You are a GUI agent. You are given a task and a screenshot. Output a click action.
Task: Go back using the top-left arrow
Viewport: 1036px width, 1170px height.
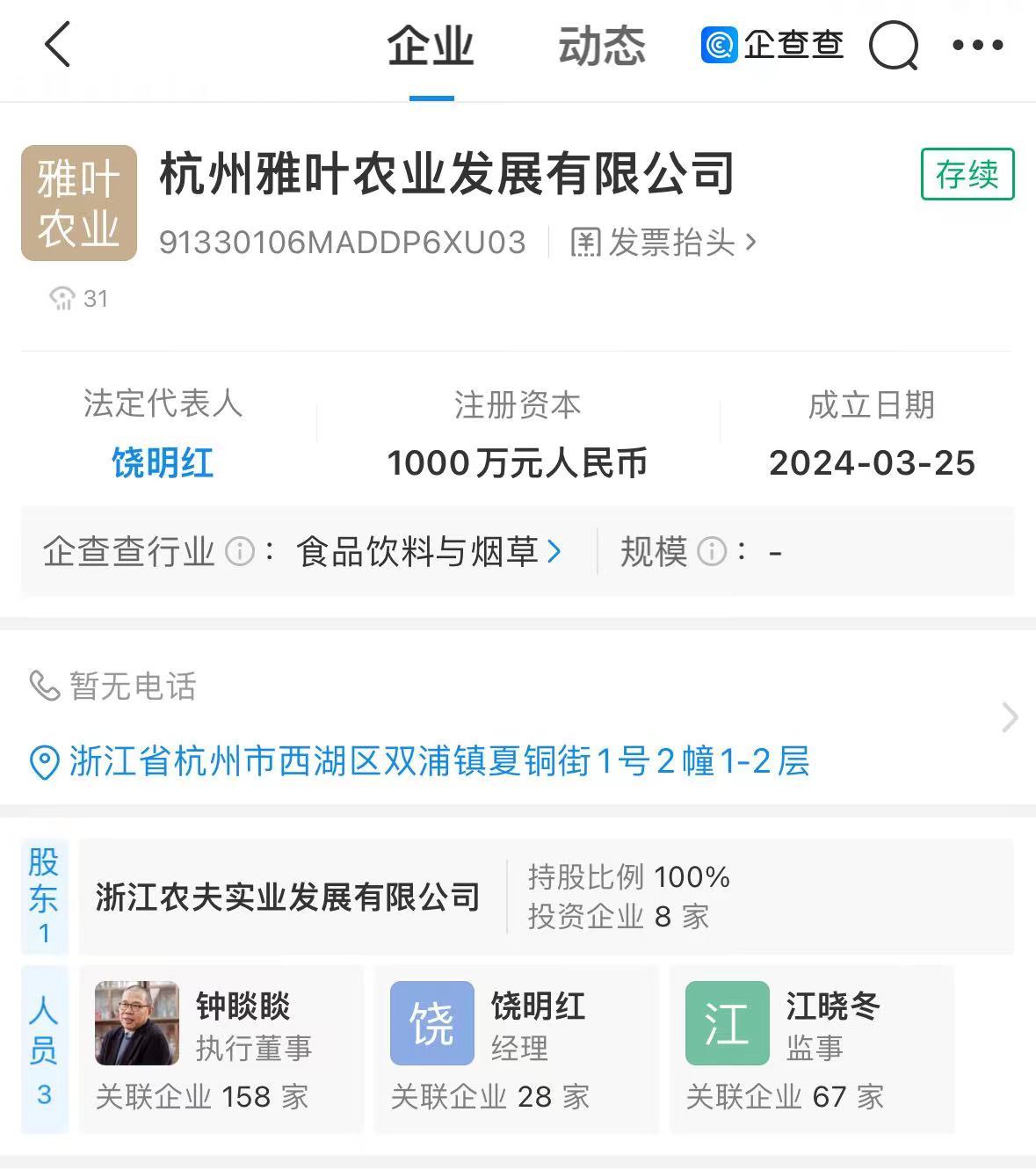pos(58,45)
